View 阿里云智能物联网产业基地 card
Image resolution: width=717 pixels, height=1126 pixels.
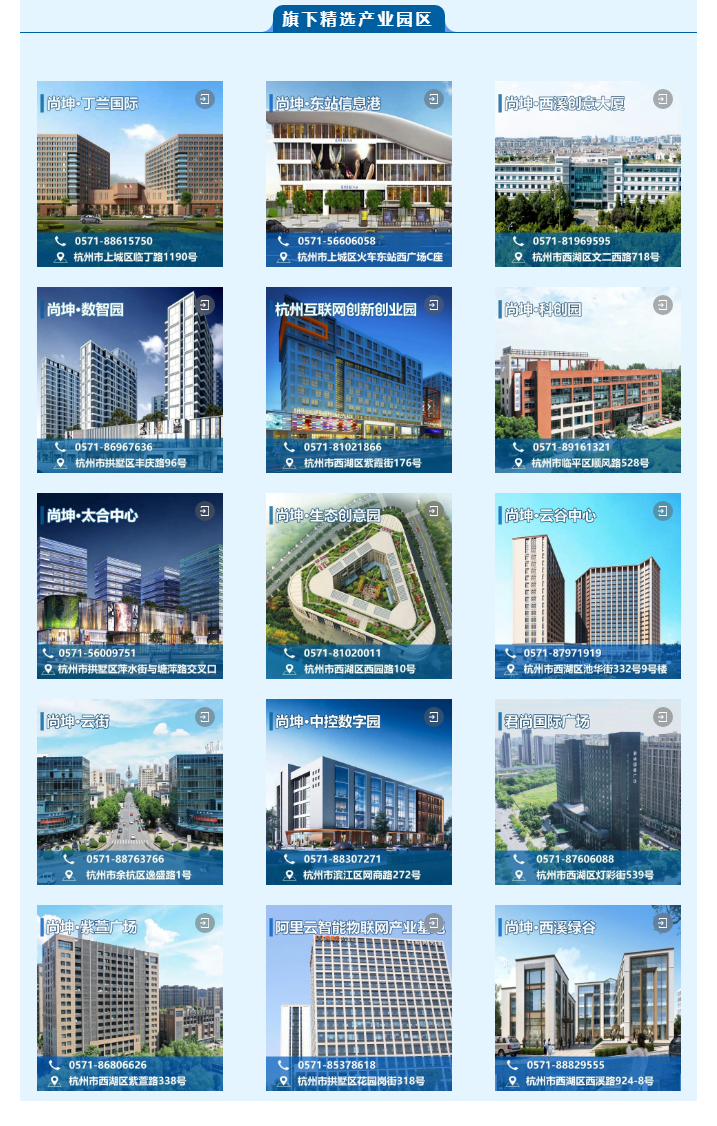click(358, 998)
